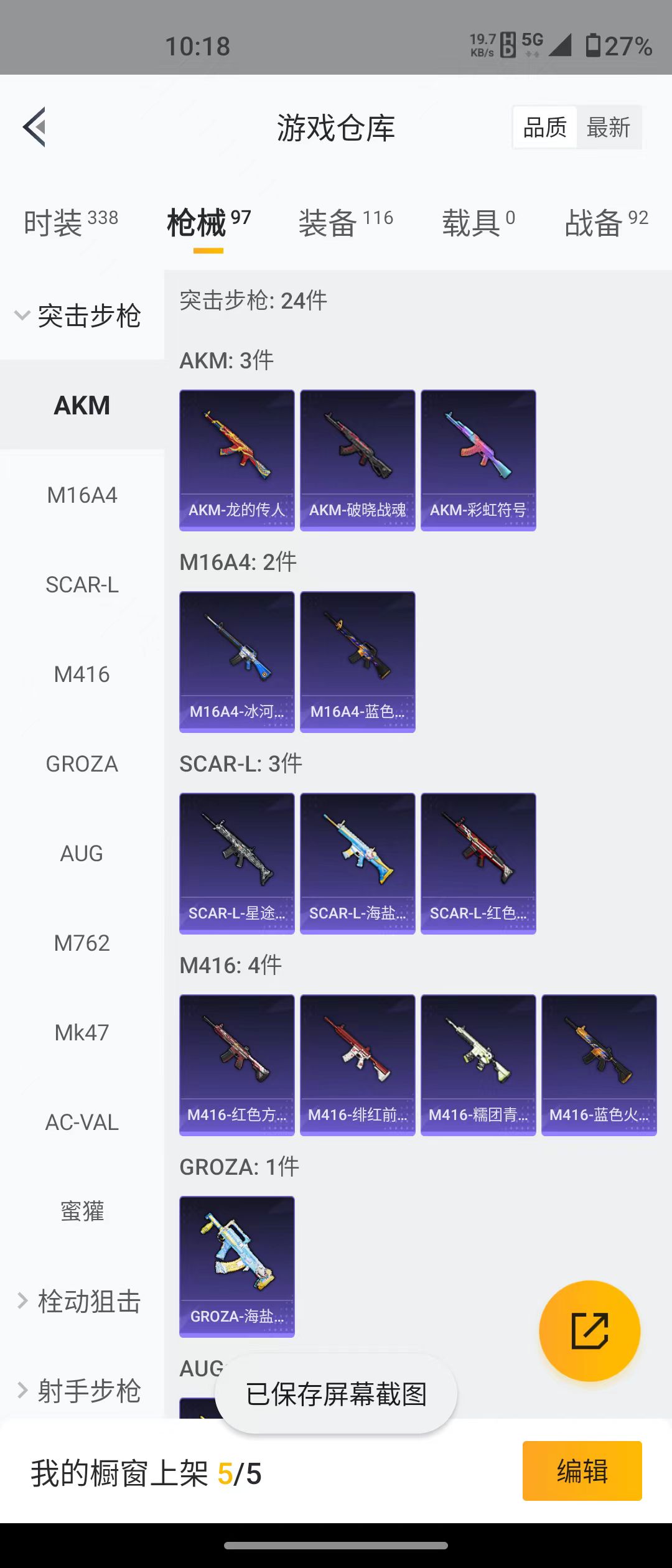
Task: Jump to the 蜜獾 weapon section
Action: point(82,1211)
